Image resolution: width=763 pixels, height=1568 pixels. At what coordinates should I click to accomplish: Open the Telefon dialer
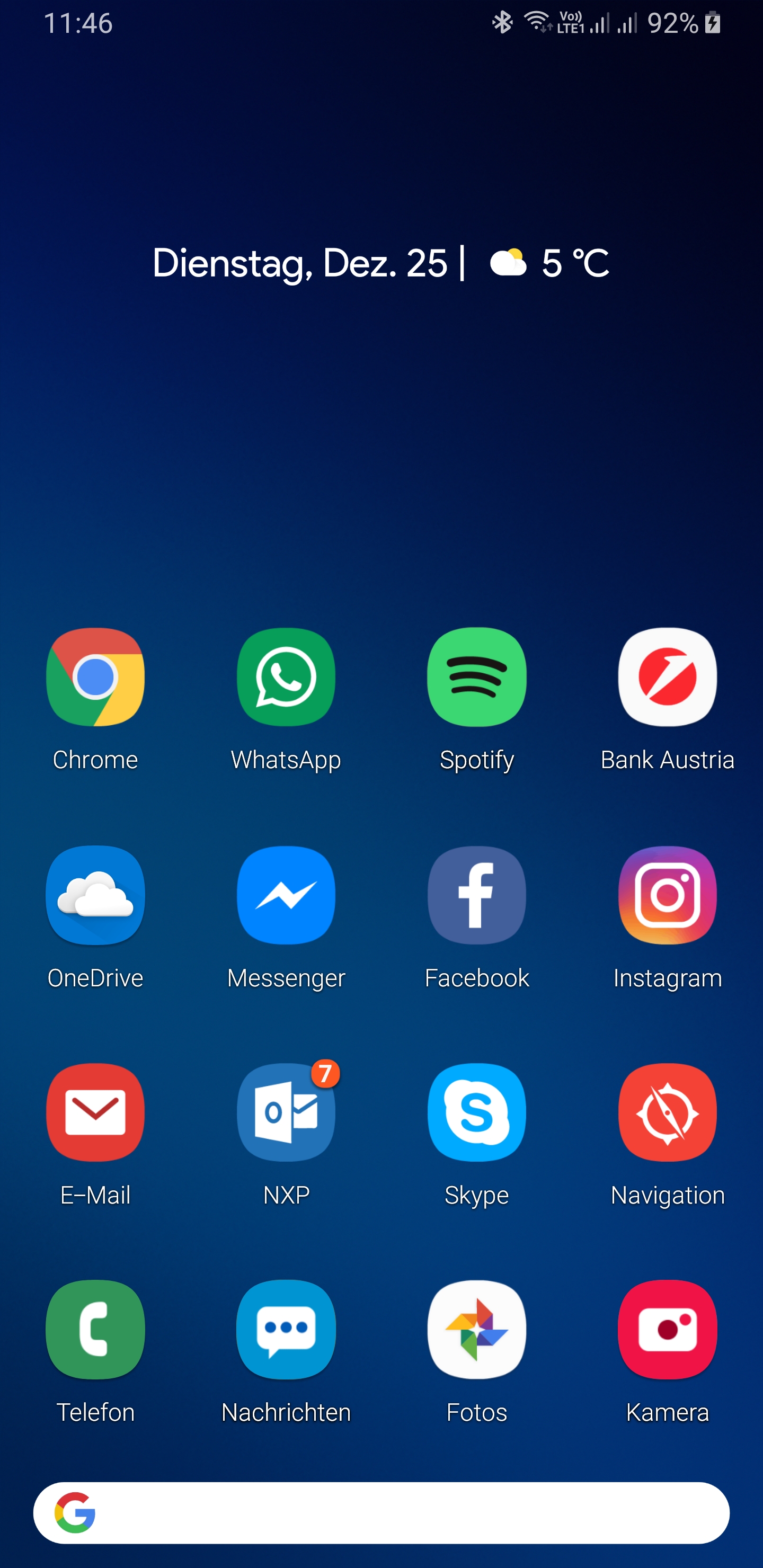(95, 1330)
